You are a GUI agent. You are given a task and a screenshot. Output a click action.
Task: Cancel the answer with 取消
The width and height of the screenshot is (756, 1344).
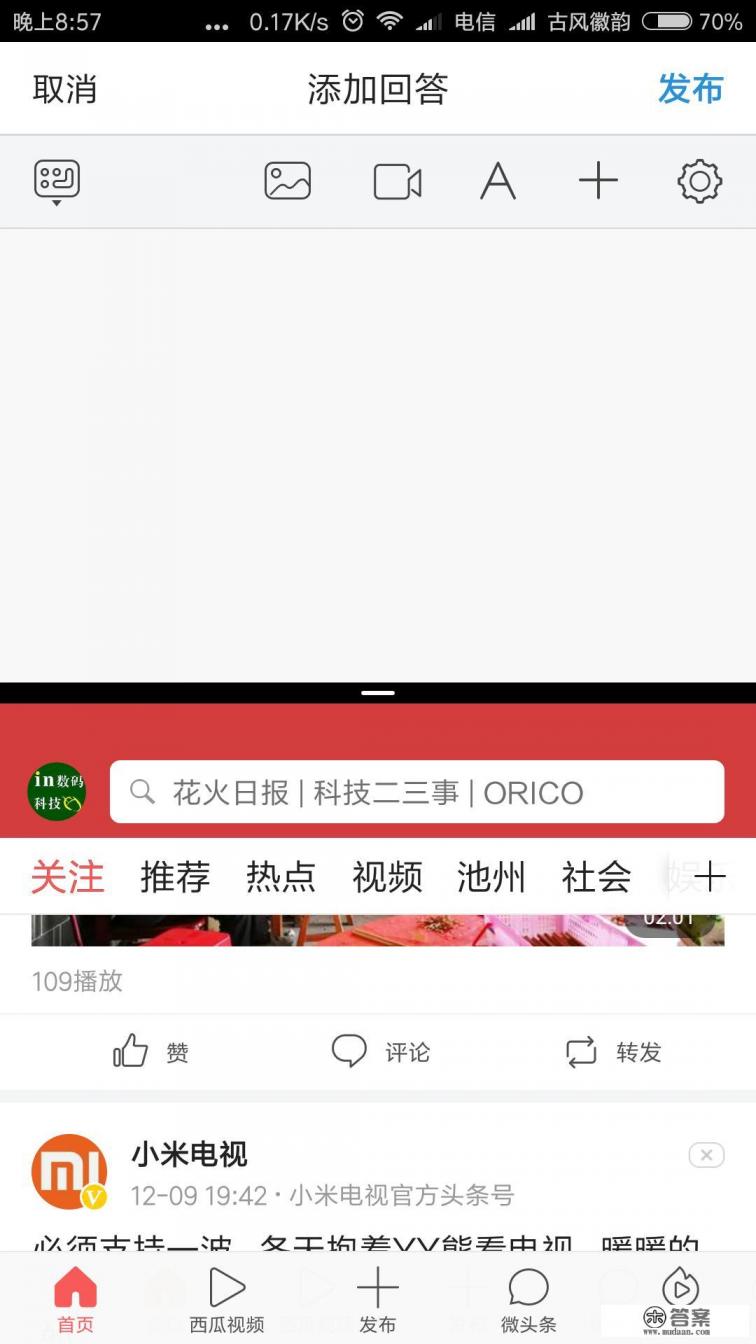pos(66,89)
